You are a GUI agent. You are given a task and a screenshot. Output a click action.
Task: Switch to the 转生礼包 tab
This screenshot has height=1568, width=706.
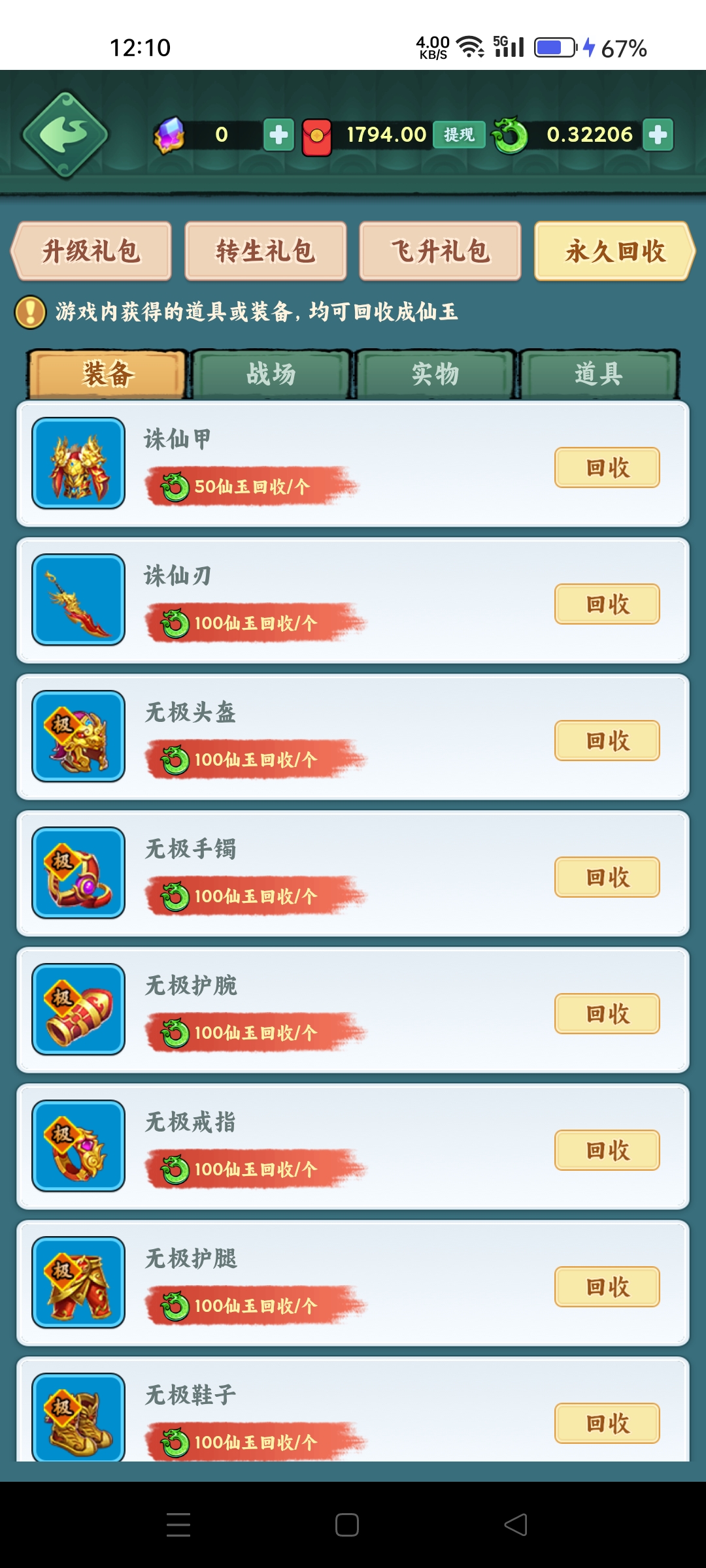265,251
